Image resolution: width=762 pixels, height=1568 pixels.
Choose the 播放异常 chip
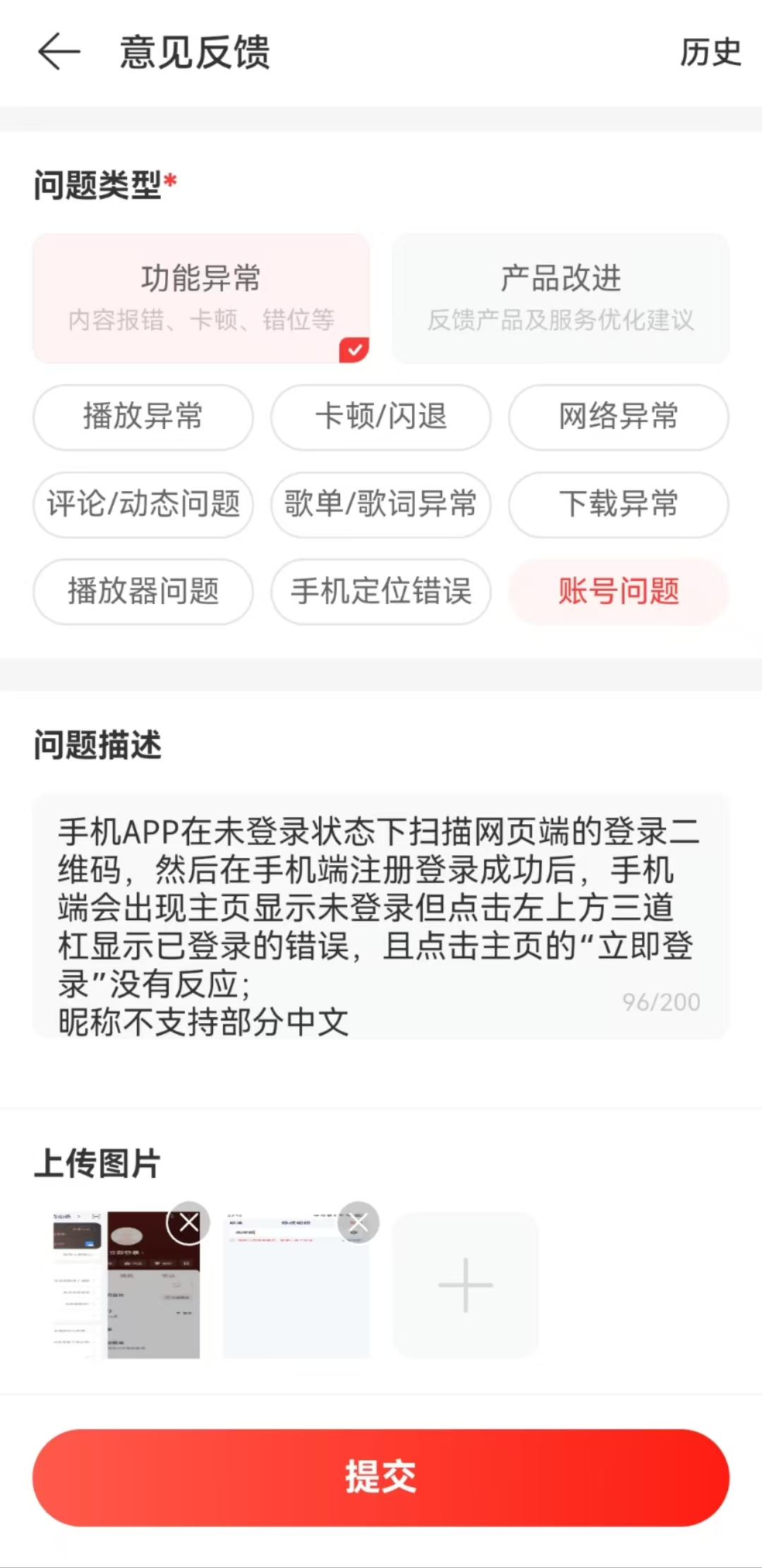click(x=143, y=417)
